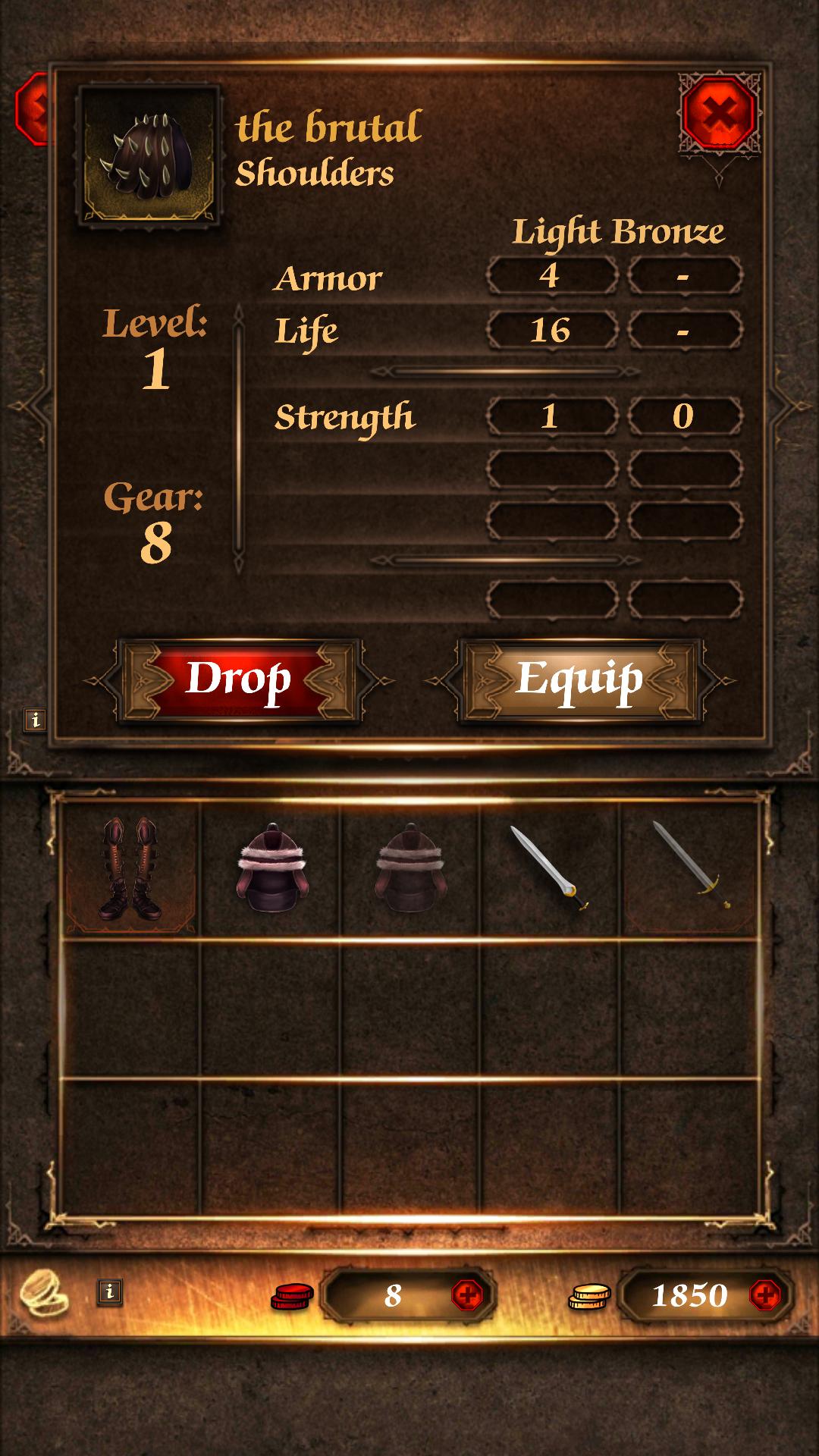Select the gold-hilted sword in inventory

click(x=690, y=869)
